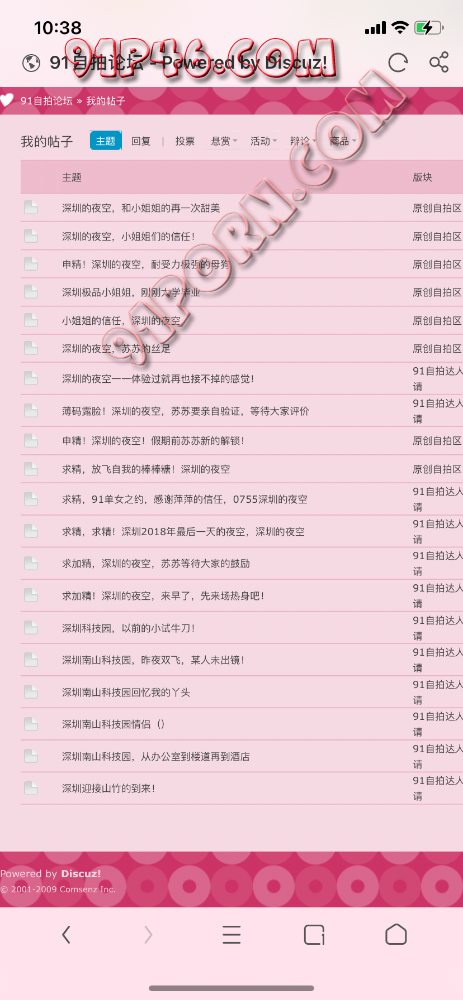Open the 91自拍论坛 breadcrumb link
This screenshot has width=463, height=1000.
pos(46,101)
